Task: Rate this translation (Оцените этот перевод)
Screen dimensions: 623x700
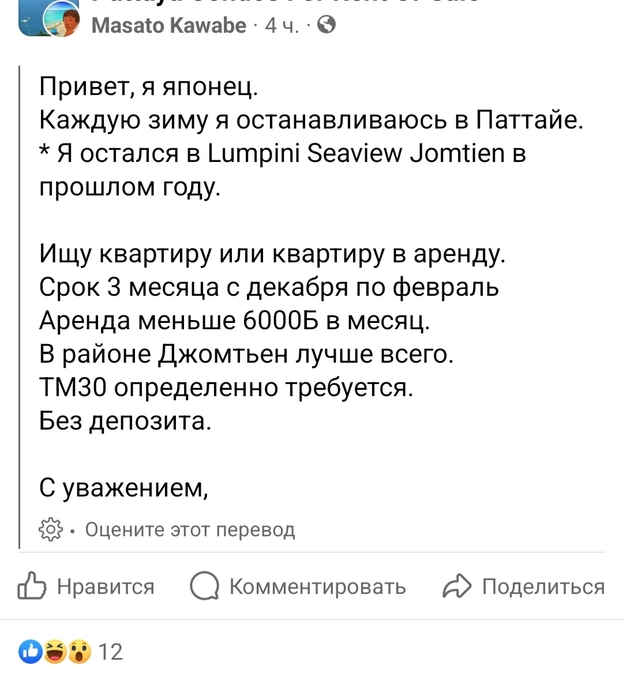Action: (x=189, y=530)
